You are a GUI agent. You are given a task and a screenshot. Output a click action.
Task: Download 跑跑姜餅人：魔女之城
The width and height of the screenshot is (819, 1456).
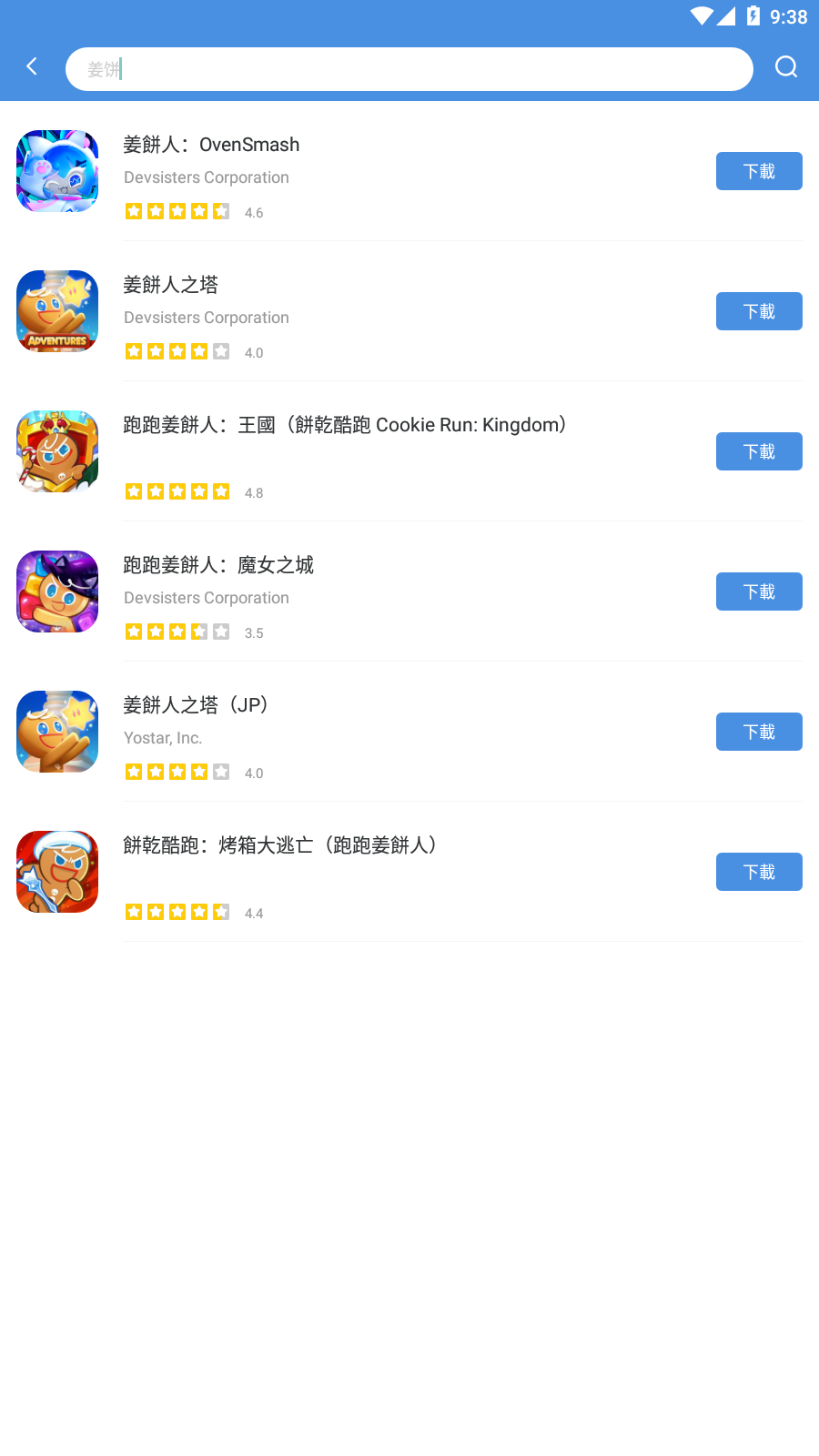point(759,591)
